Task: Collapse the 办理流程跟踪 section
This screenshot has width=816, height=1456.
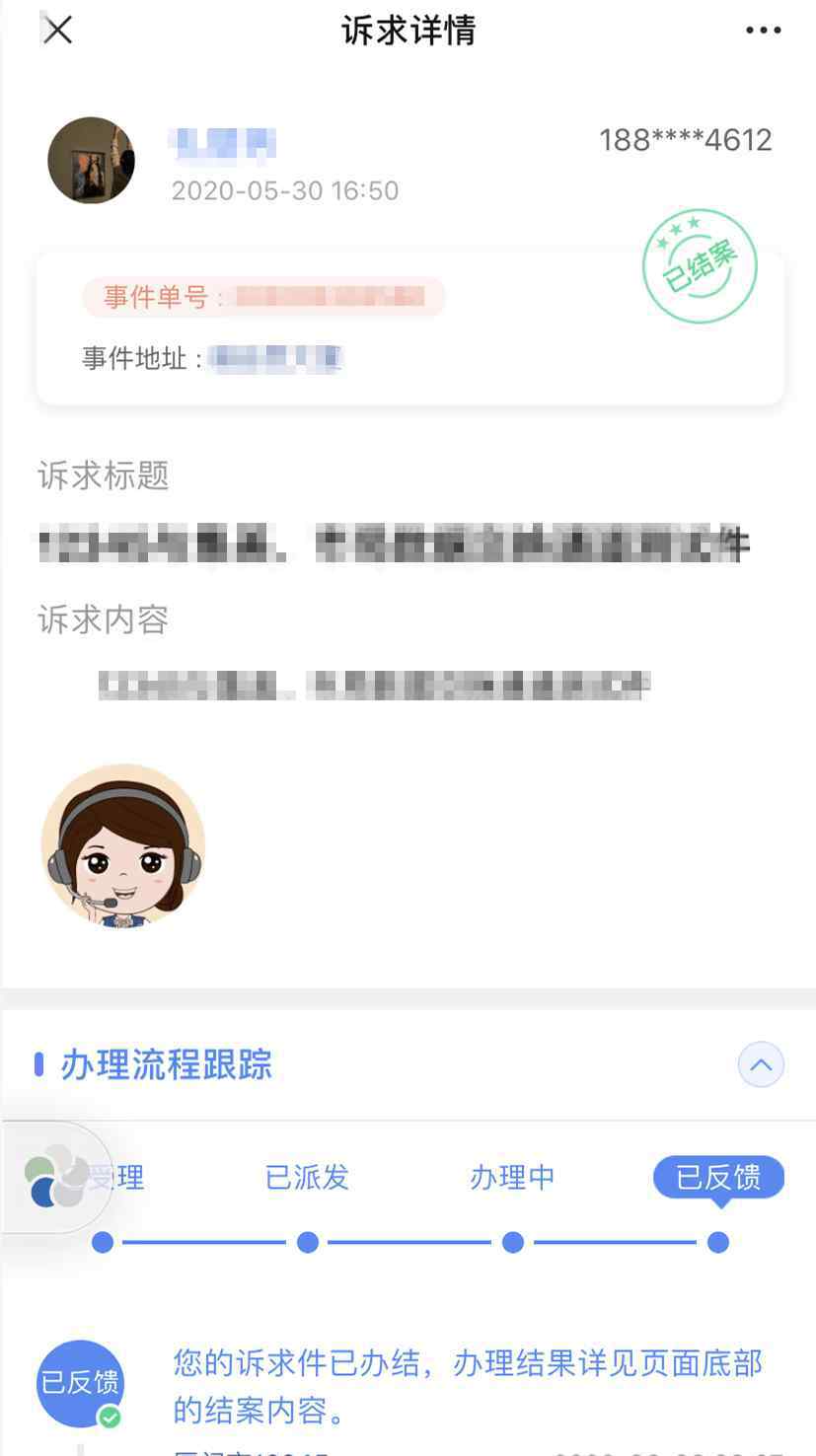Action: 760,1064
